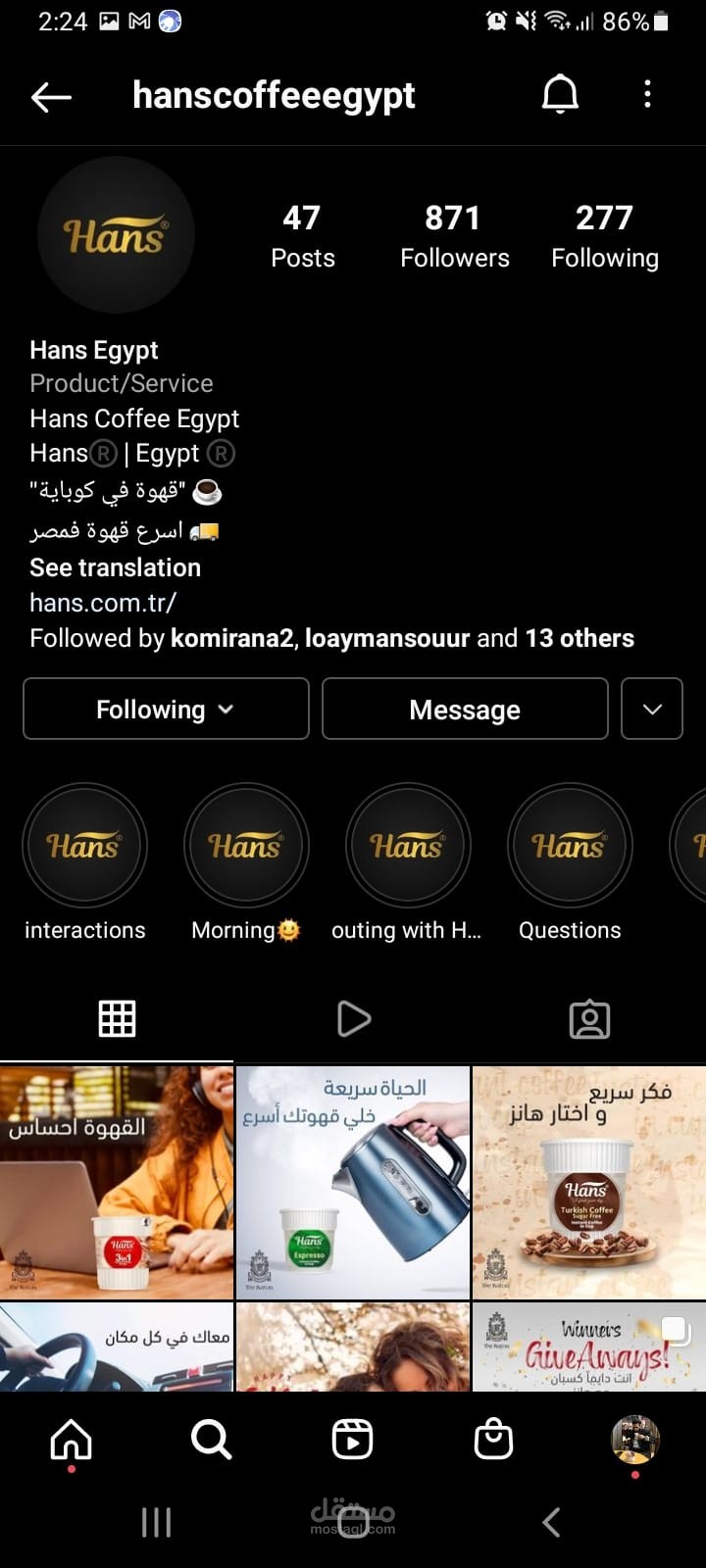
Task: Open the Following dropdown button
Action: (x=166, y=709)
